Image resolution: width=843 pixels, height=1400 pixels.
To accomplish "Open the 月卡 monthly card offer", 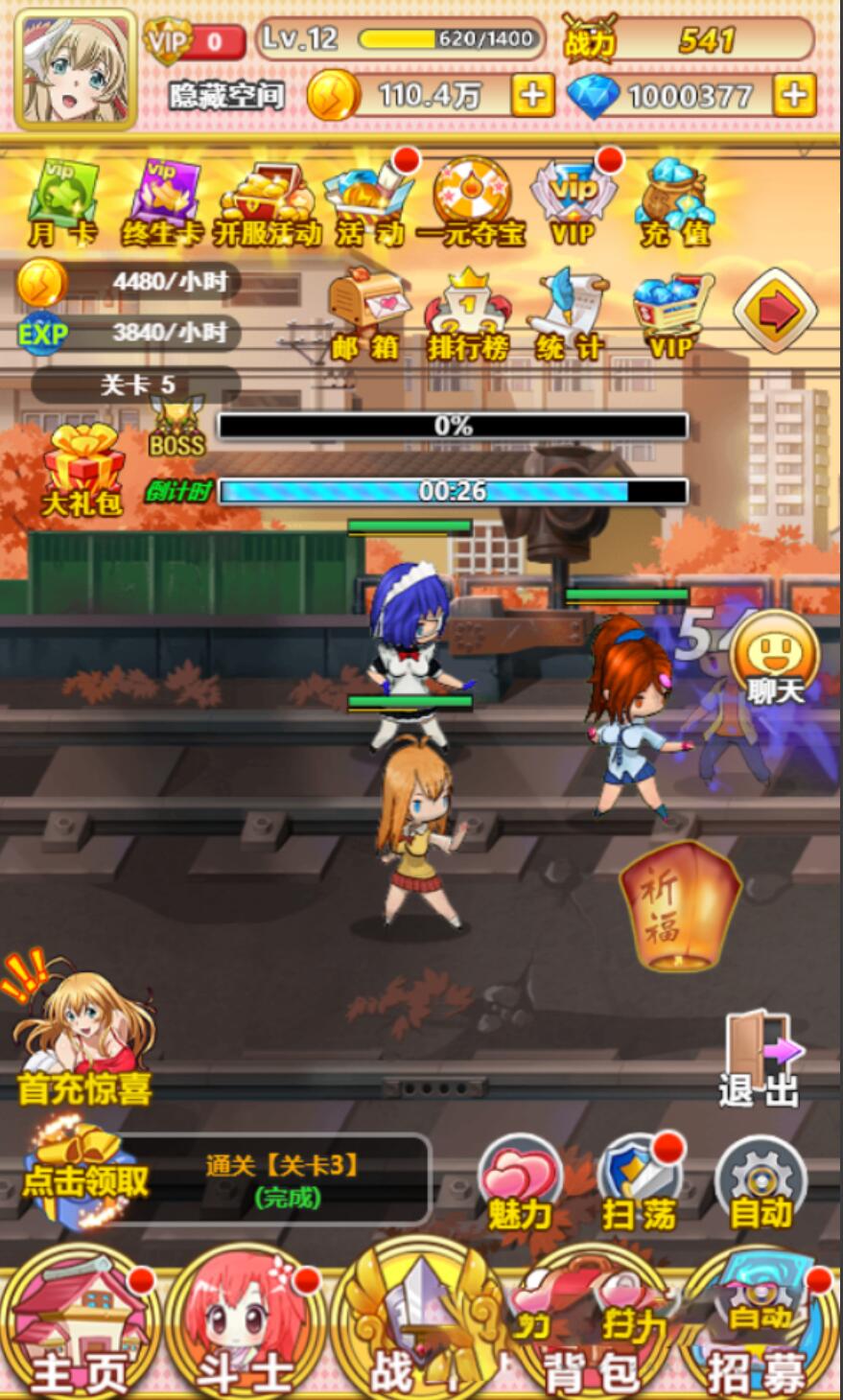I will (x=62, y=203).
